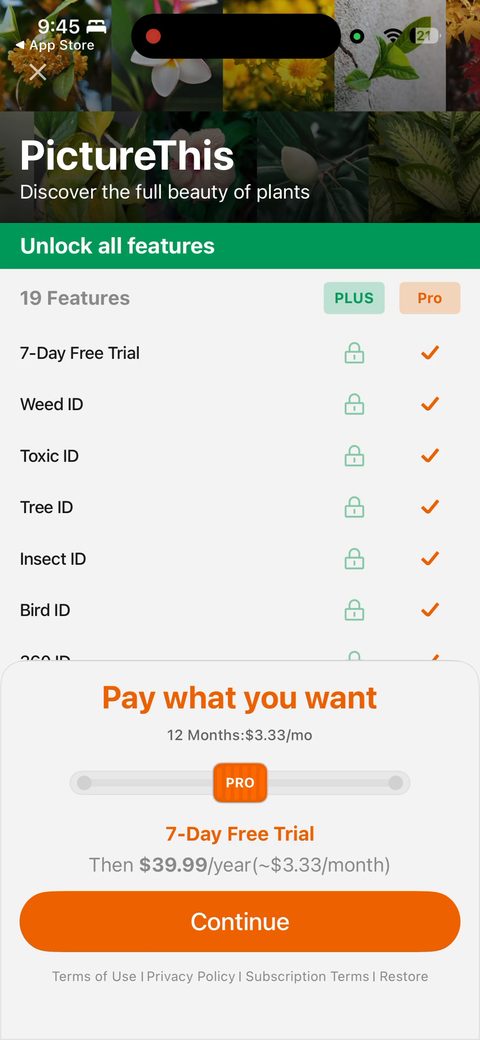Close the PictureThis subscription screen
Screen dimensions: 480x1040
coord(38,72)
